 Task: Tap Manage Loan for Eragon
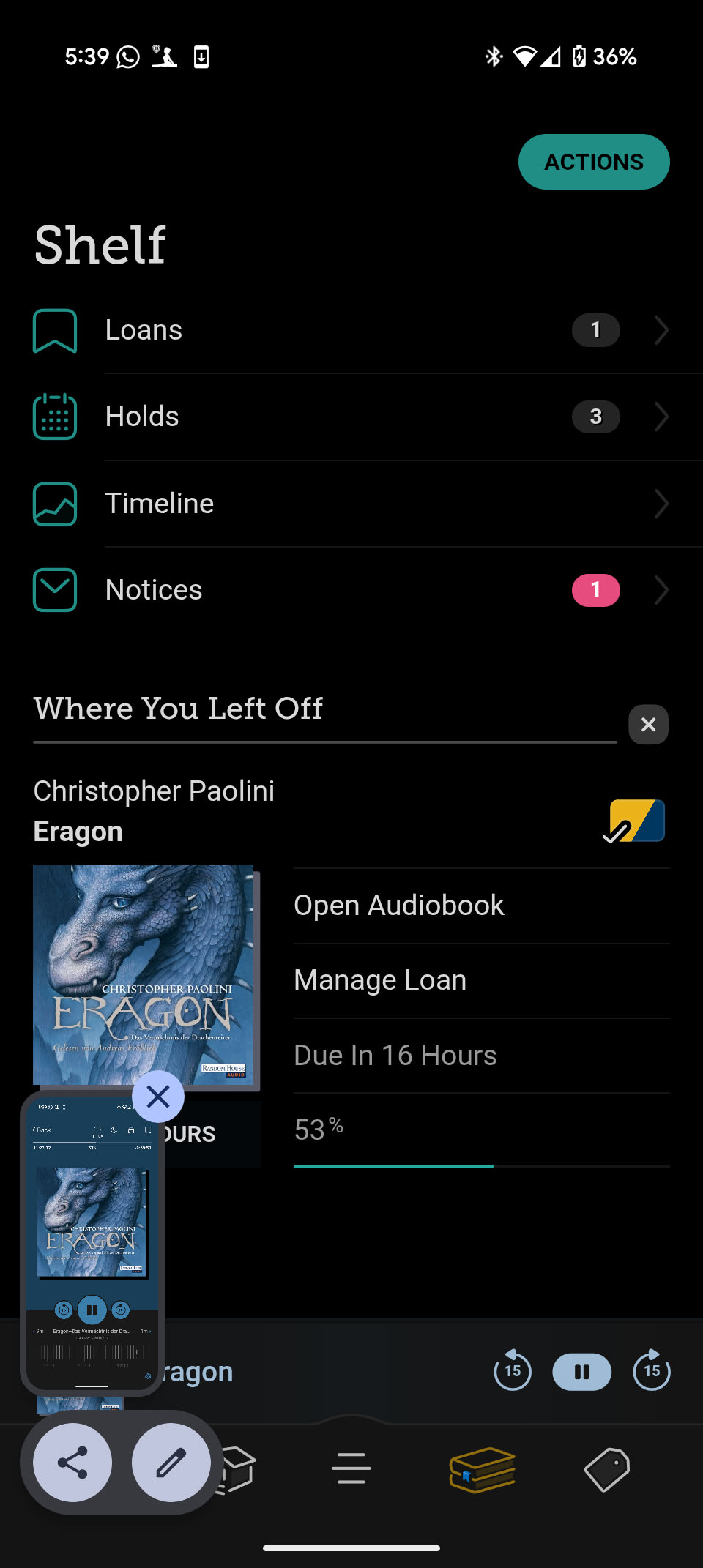click(x=380, y=980)
